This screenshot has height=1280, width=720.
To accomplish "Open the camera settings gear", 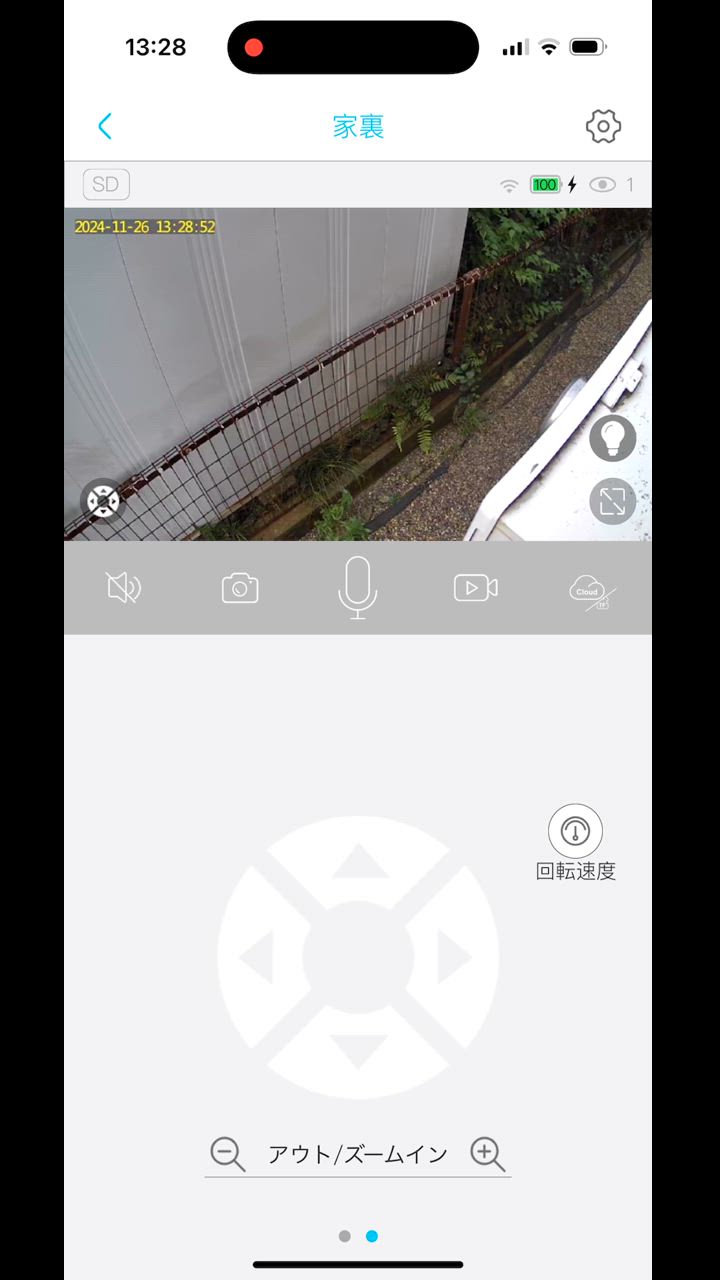I will click(x=603, y=126).
